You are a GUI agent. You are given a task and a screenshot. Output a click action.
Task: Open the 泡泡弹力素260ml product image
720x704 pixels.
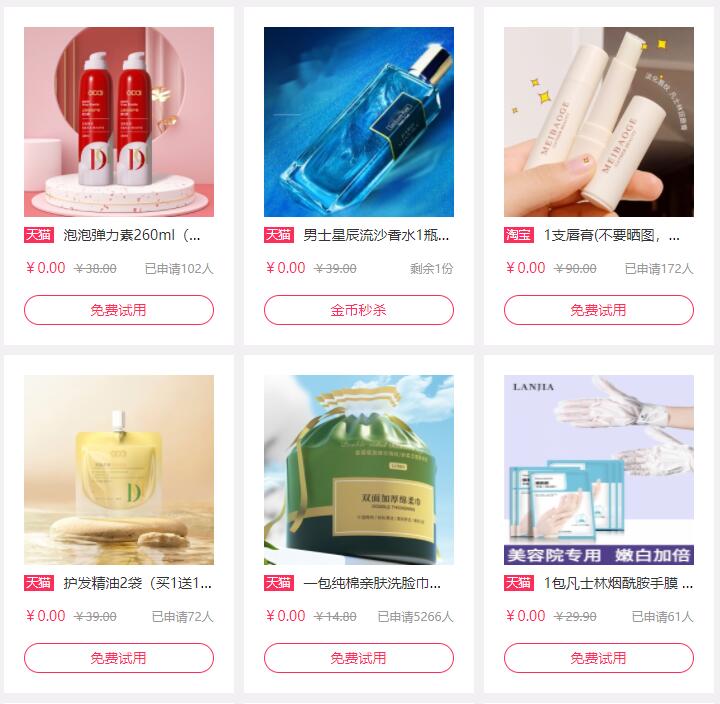[x=119, y=122]
